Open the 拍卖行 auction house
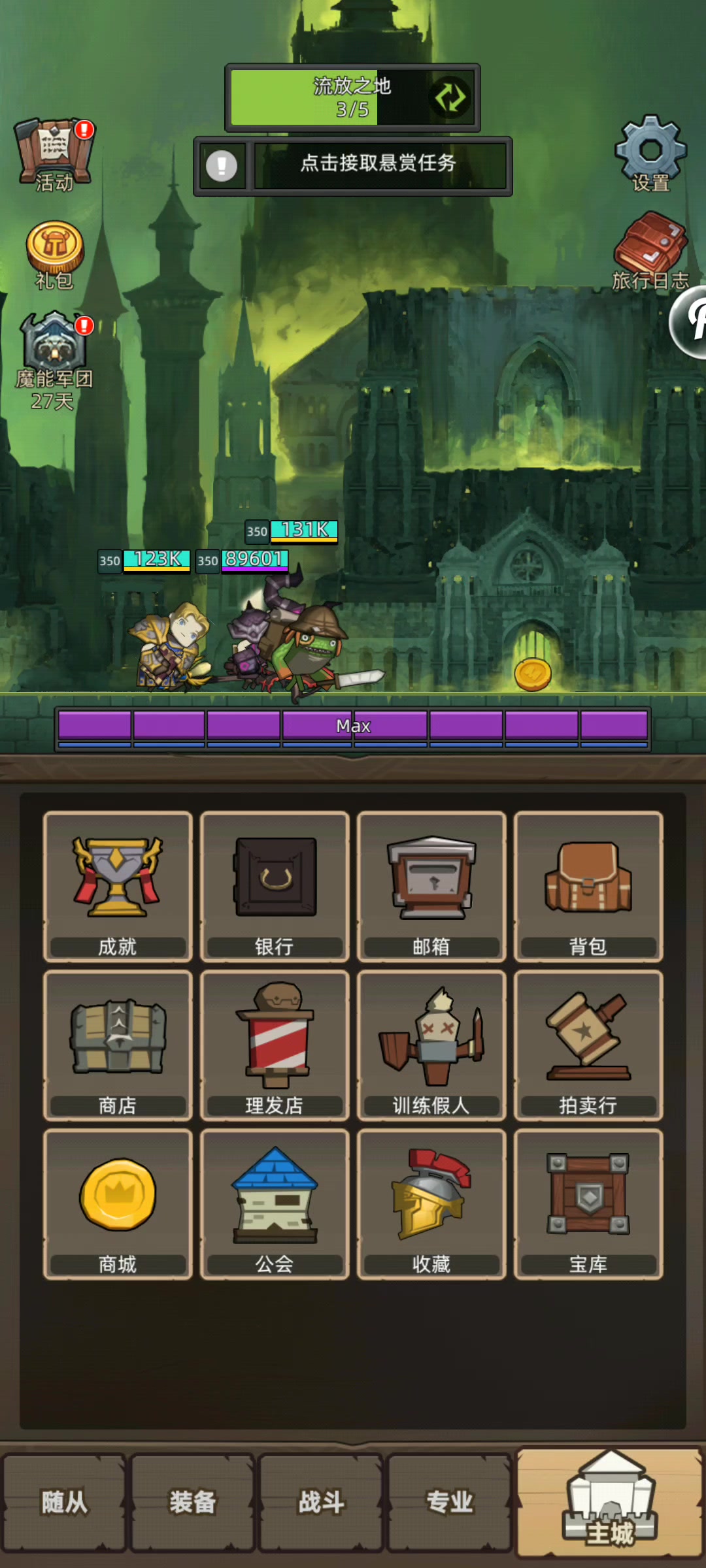Screen dimensions: 706x1568 pyautogui.click(x=588, y=1045)
